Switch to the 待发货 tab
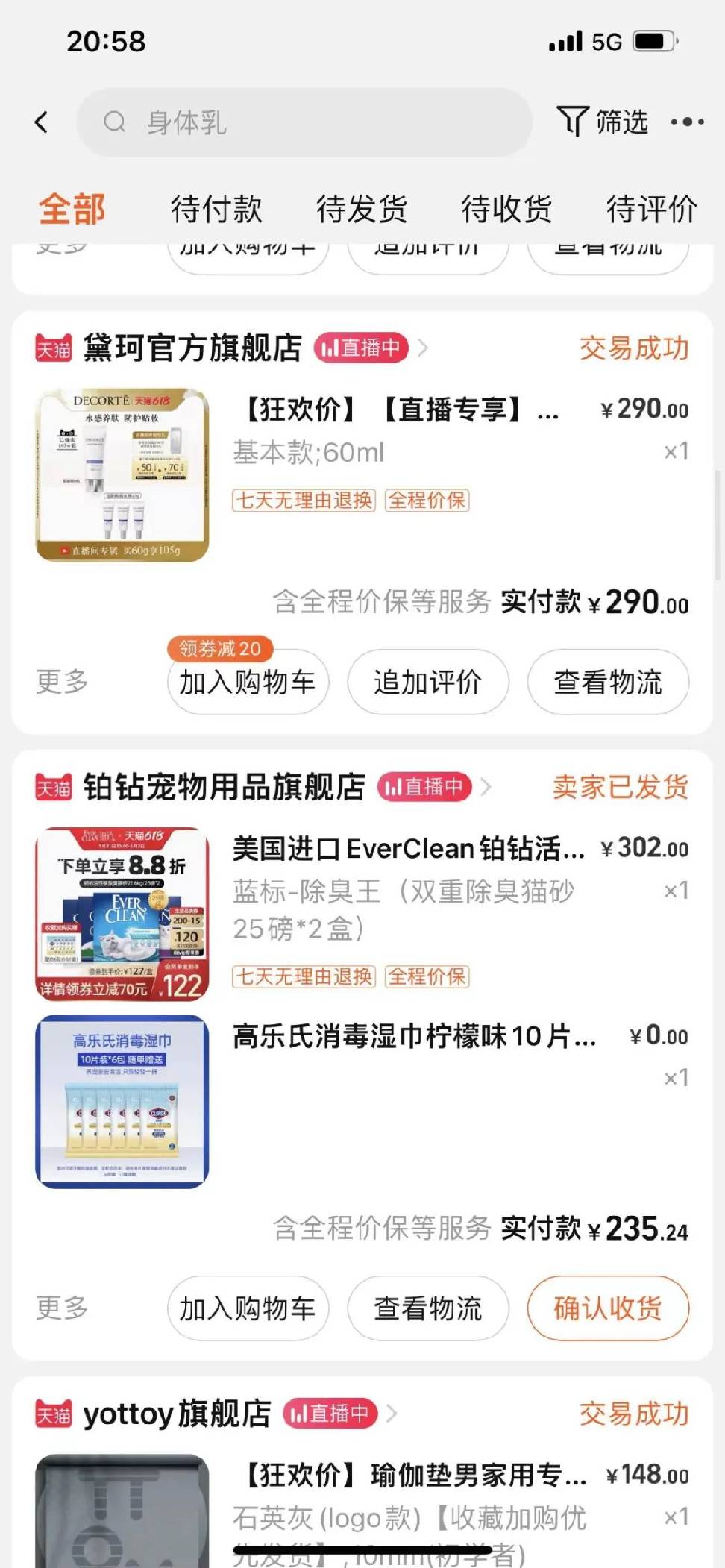Image resolution: width=725 pixels, height=1568 pixels. pyautogui.click(x=362, y=209)
